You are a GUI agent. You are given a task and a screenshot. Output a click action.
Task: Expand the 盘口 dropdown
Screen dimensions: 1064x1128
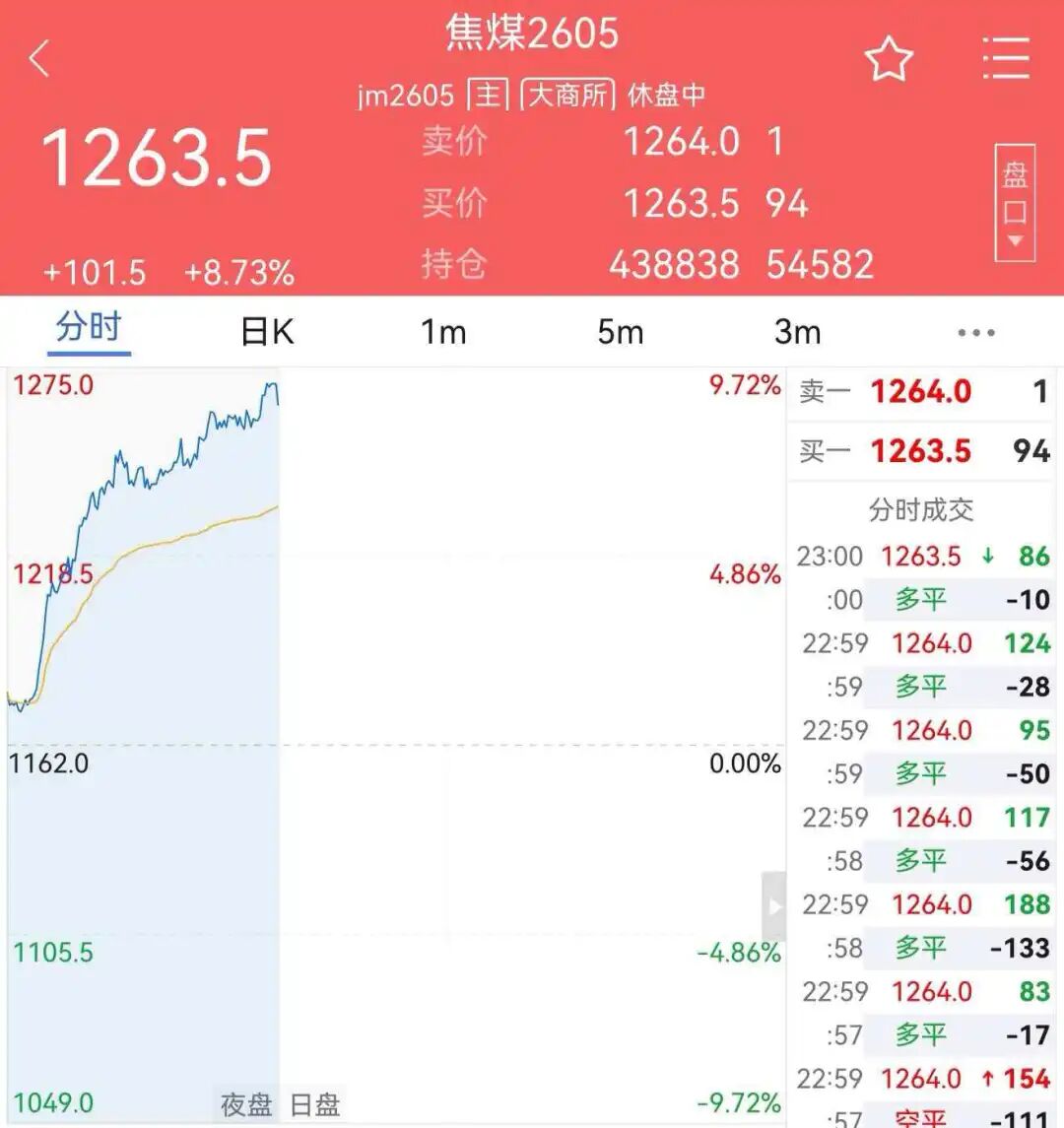tap(1015, 204)
